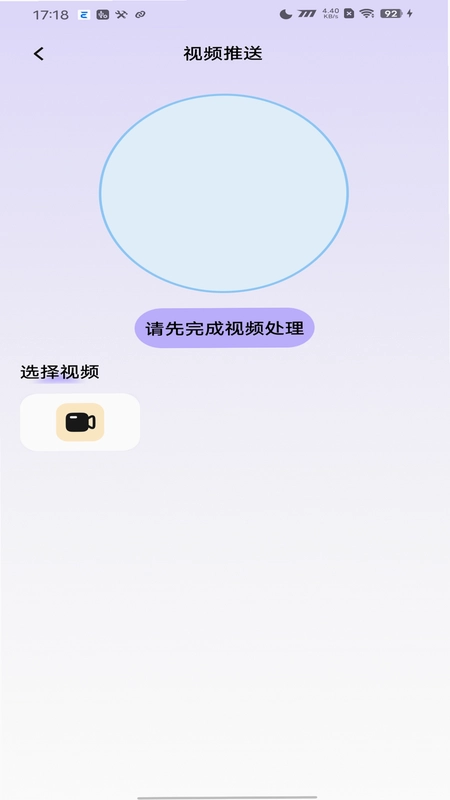Go back from the 视频推送 page

[39, 54]
